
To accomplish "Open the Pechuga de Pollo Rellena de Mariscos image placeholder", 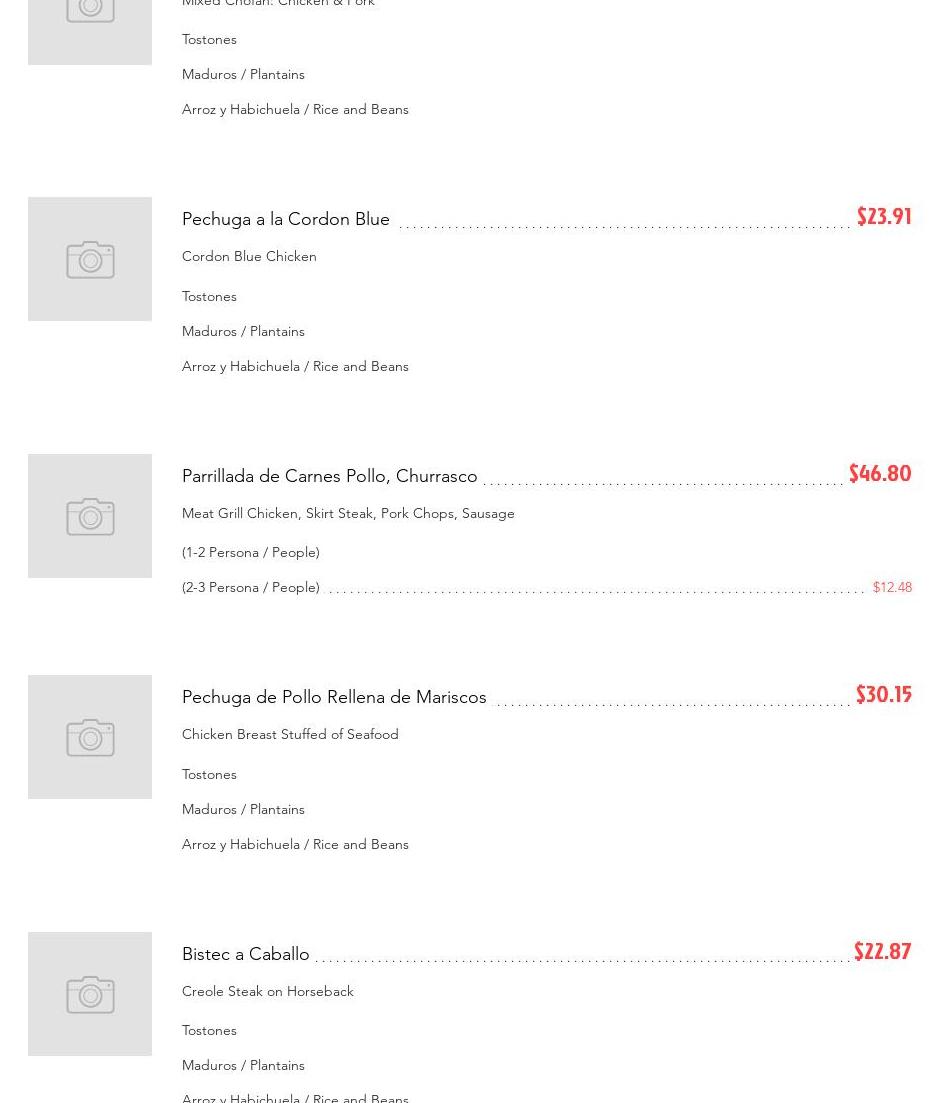I will coord(90,737).
